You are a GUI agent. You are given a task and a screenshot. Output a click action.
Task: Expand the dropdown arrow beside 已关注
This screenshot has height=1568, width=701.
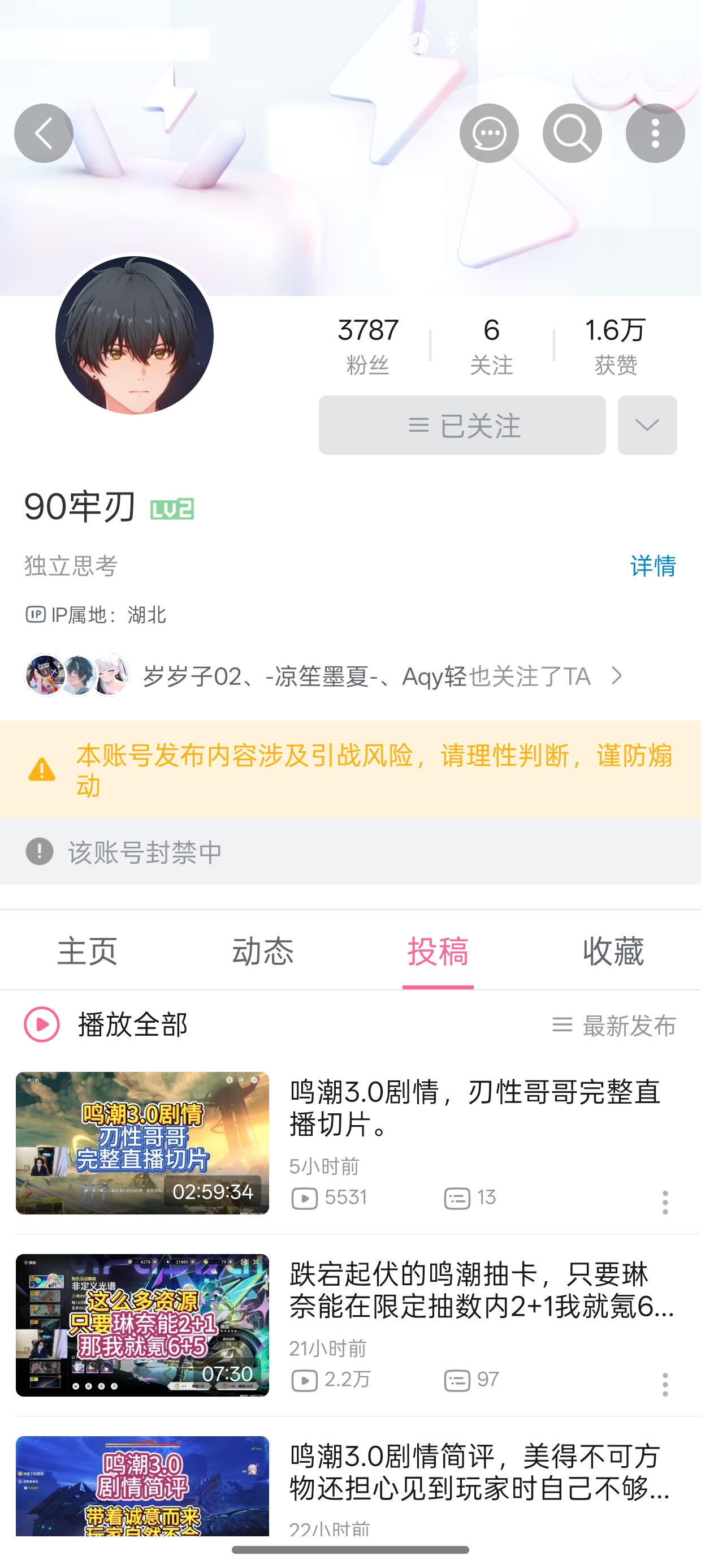(x=647, y=425)
